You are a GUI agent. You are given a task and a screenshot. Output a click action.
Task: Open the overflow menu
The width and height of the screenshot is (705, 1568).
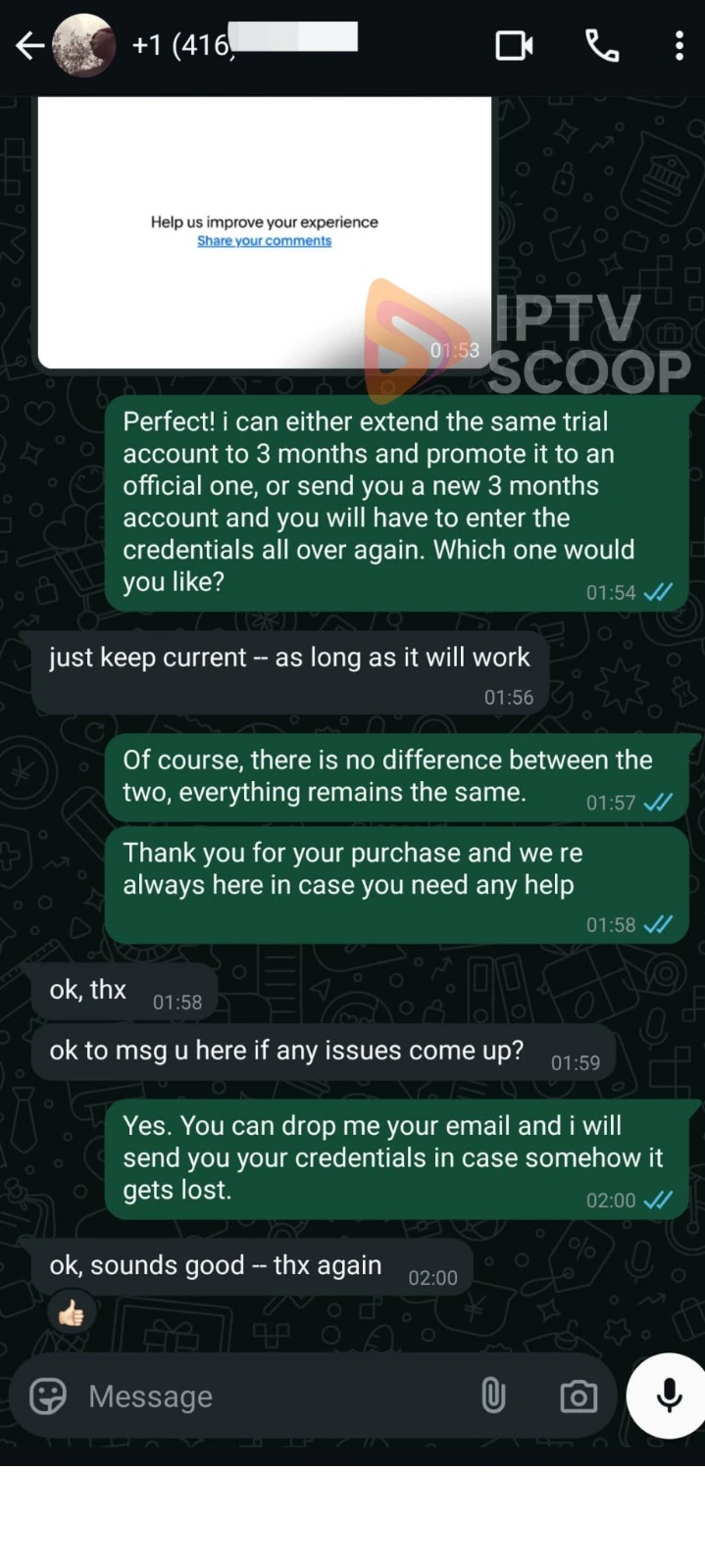click(x=679, y=45)
